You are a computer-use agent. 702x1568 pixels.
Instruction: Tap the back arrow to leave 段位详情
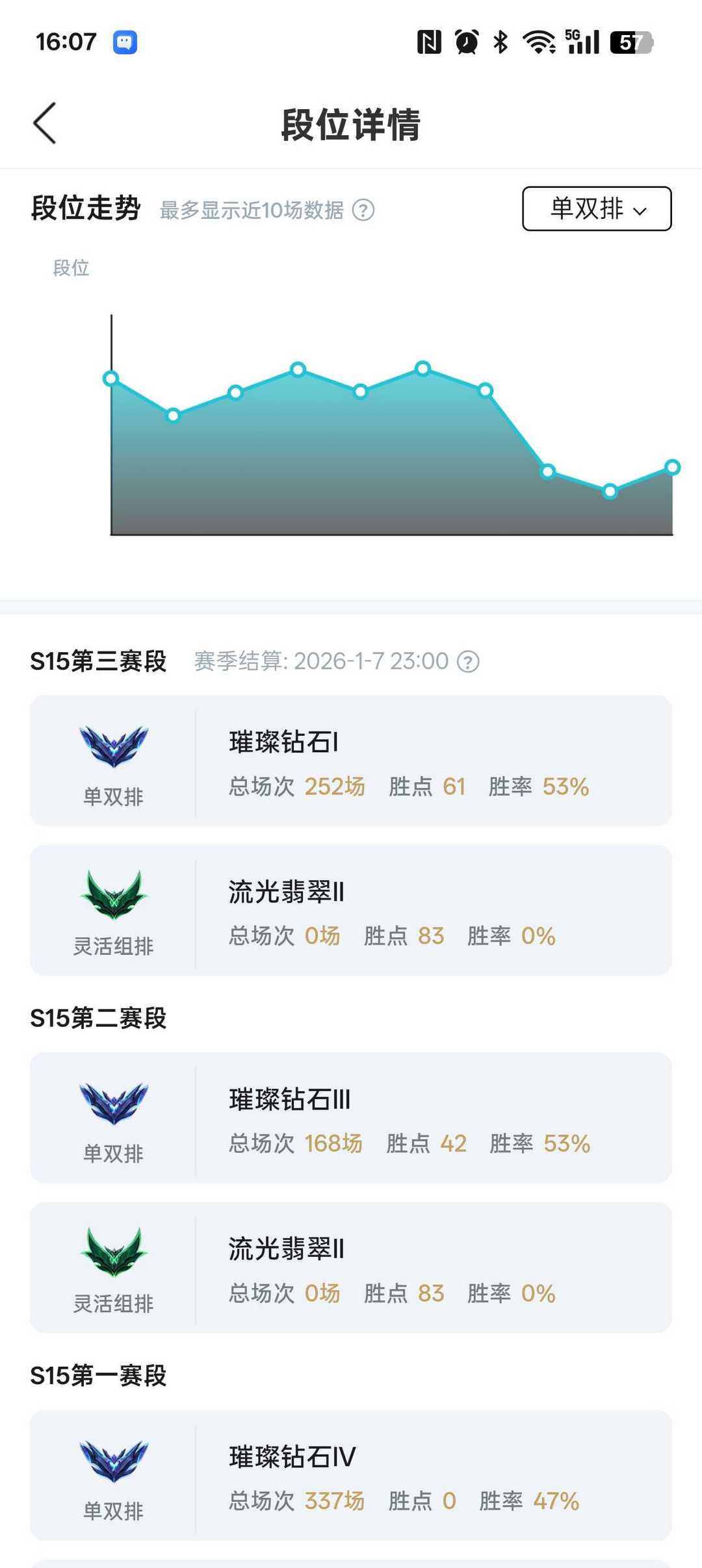click(x=44, y=123)
